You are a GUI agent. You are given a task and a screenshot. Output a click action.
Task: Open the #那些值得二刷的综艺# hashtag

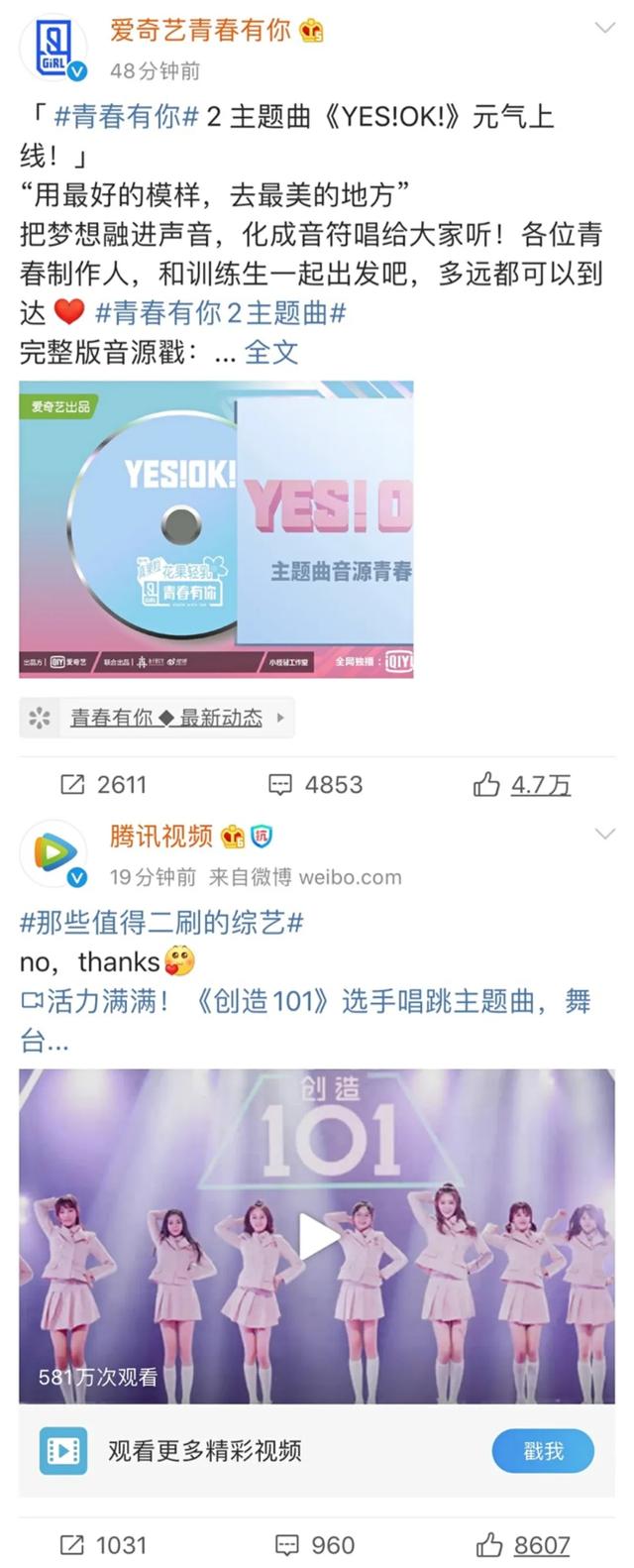point(161,924)
